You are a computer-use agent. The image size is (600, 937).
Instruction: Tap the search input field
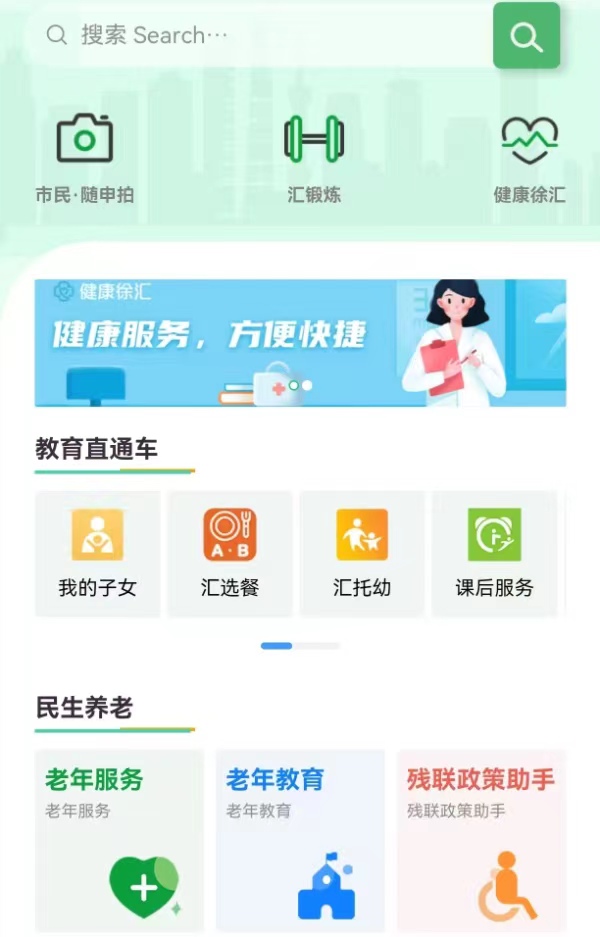(x=260, y=36)
